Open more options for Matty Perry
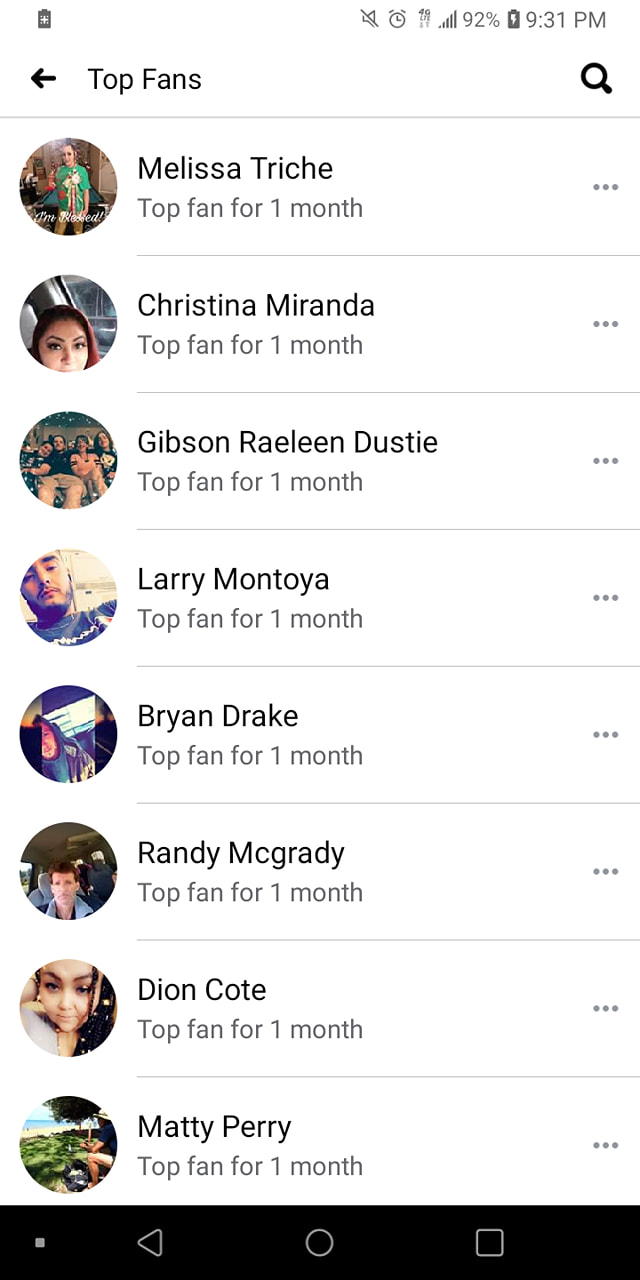The width and height of the screenshot is (640, 1280). click(x=605, y=1146)
